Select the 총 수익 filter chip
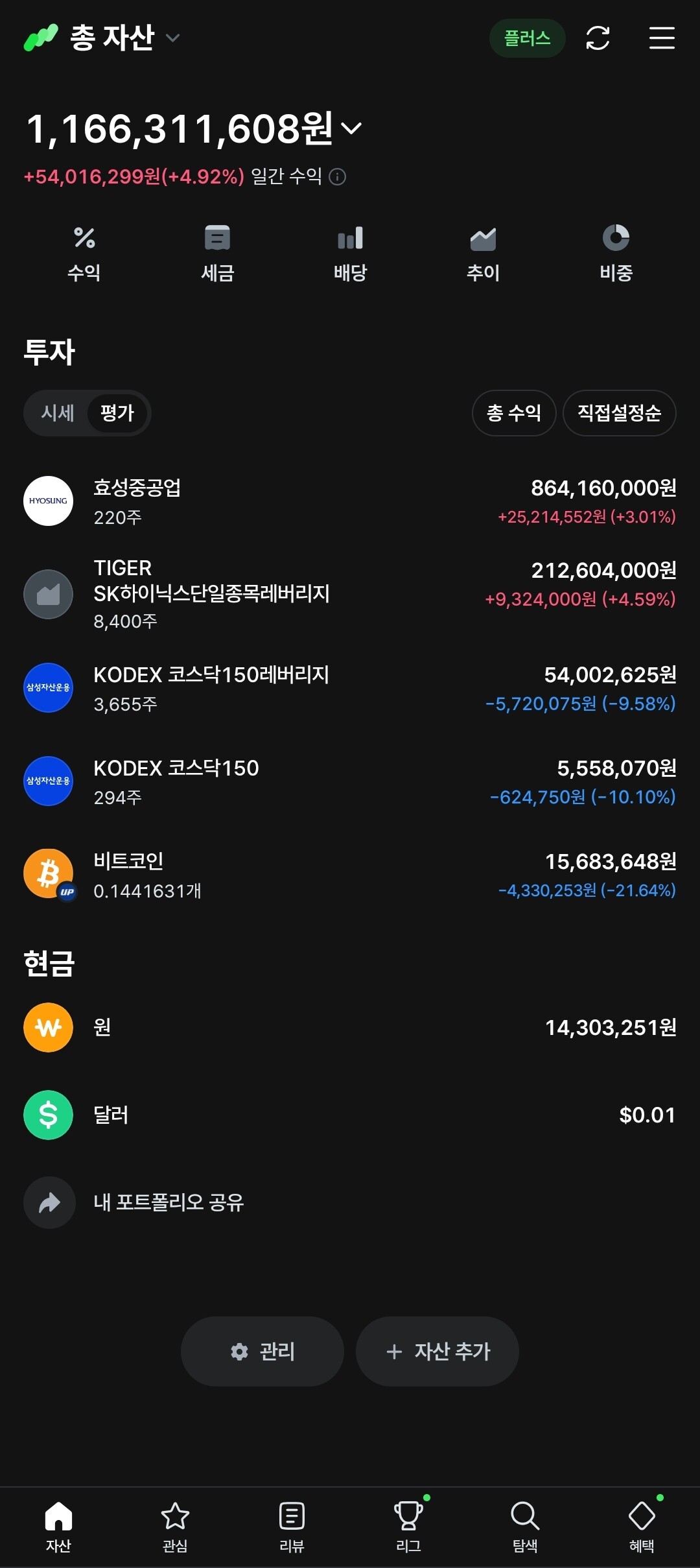This screenshot has height=1568, width=700. [x=514, y=413]
